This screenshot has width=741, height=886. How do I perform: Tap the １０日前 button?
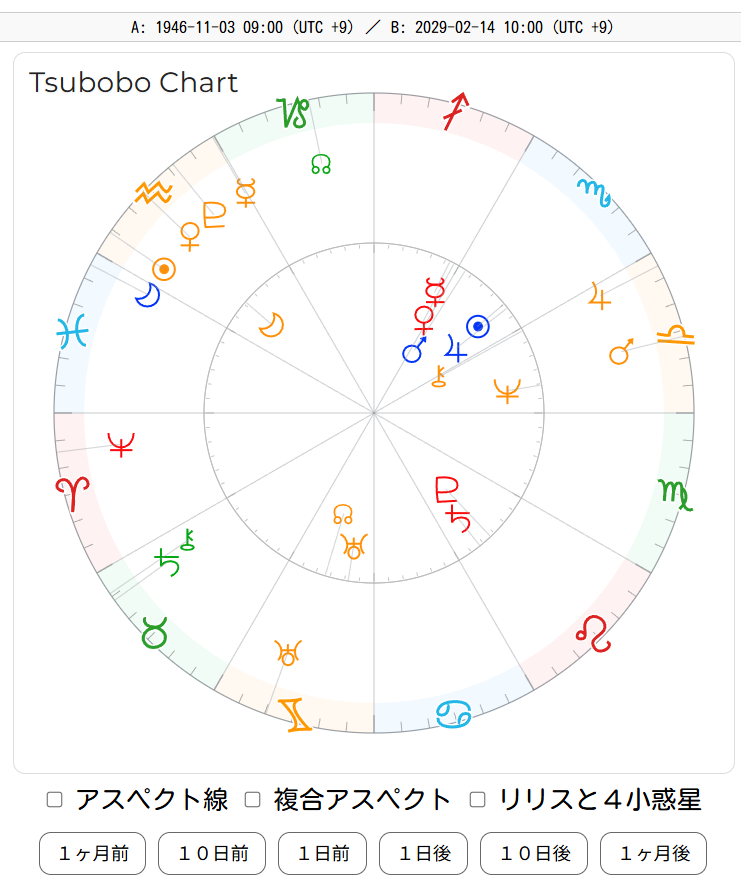click(212, 853)
